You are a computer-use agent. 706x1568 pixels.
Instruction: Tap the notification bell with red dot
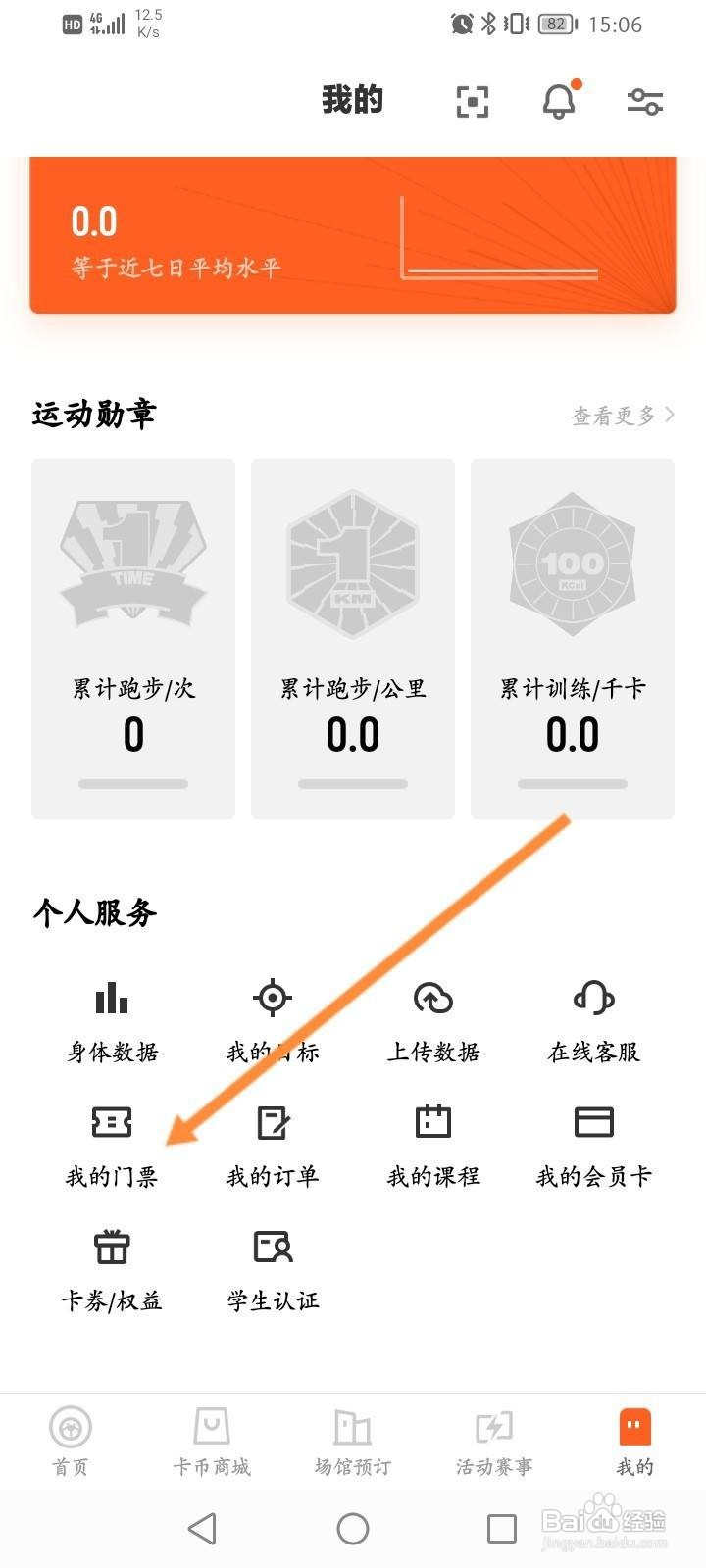(558, 101)
